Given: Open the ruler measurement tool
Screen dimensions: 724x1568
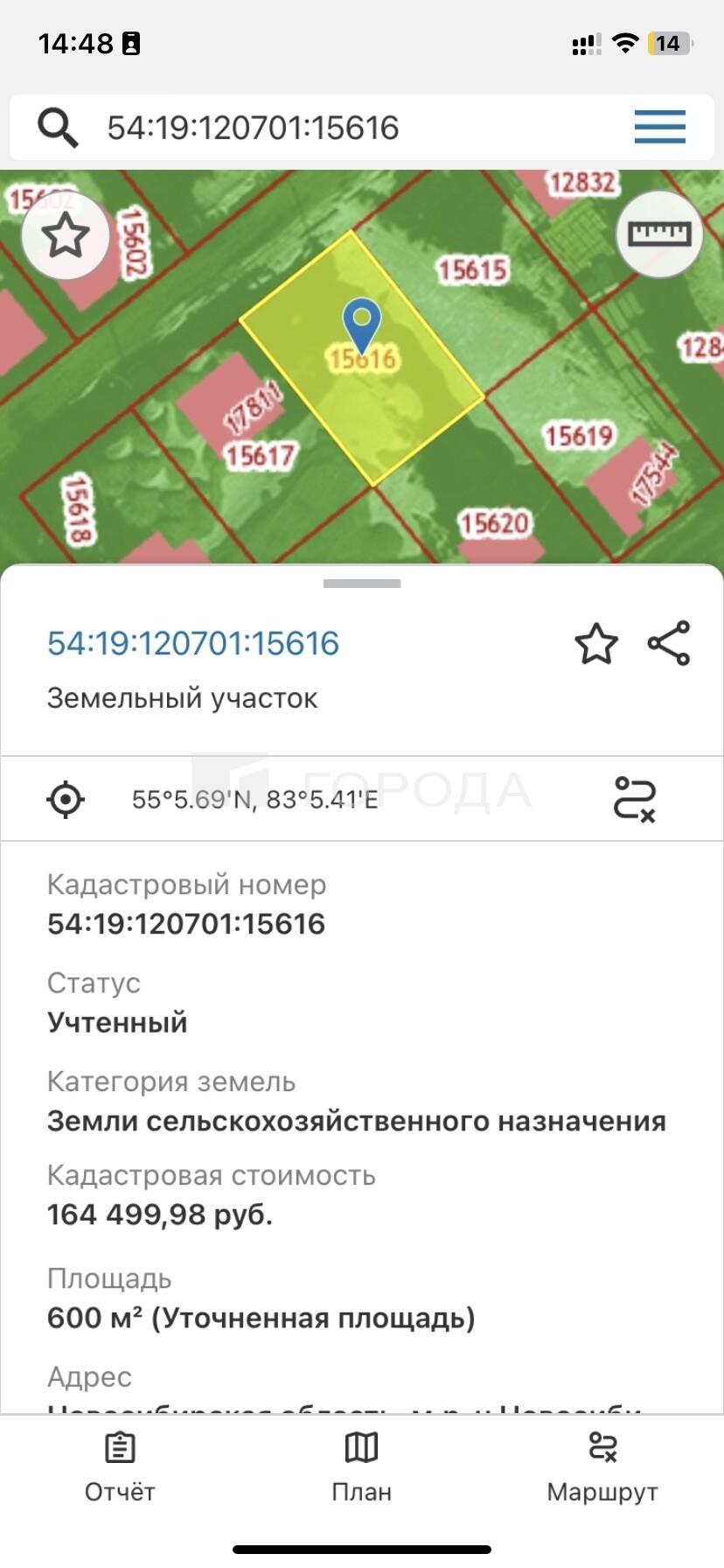Looking at the screenshot, I should click(659, 234).
